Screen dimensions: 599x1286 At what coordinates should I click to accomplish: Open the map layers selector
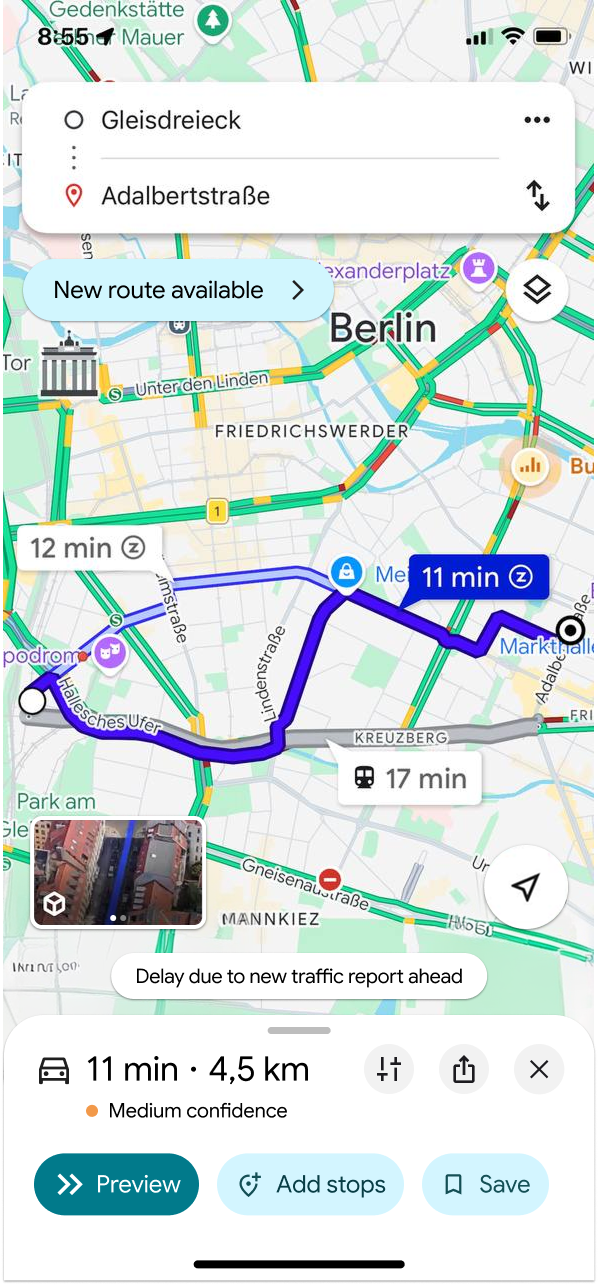point(538,291)
